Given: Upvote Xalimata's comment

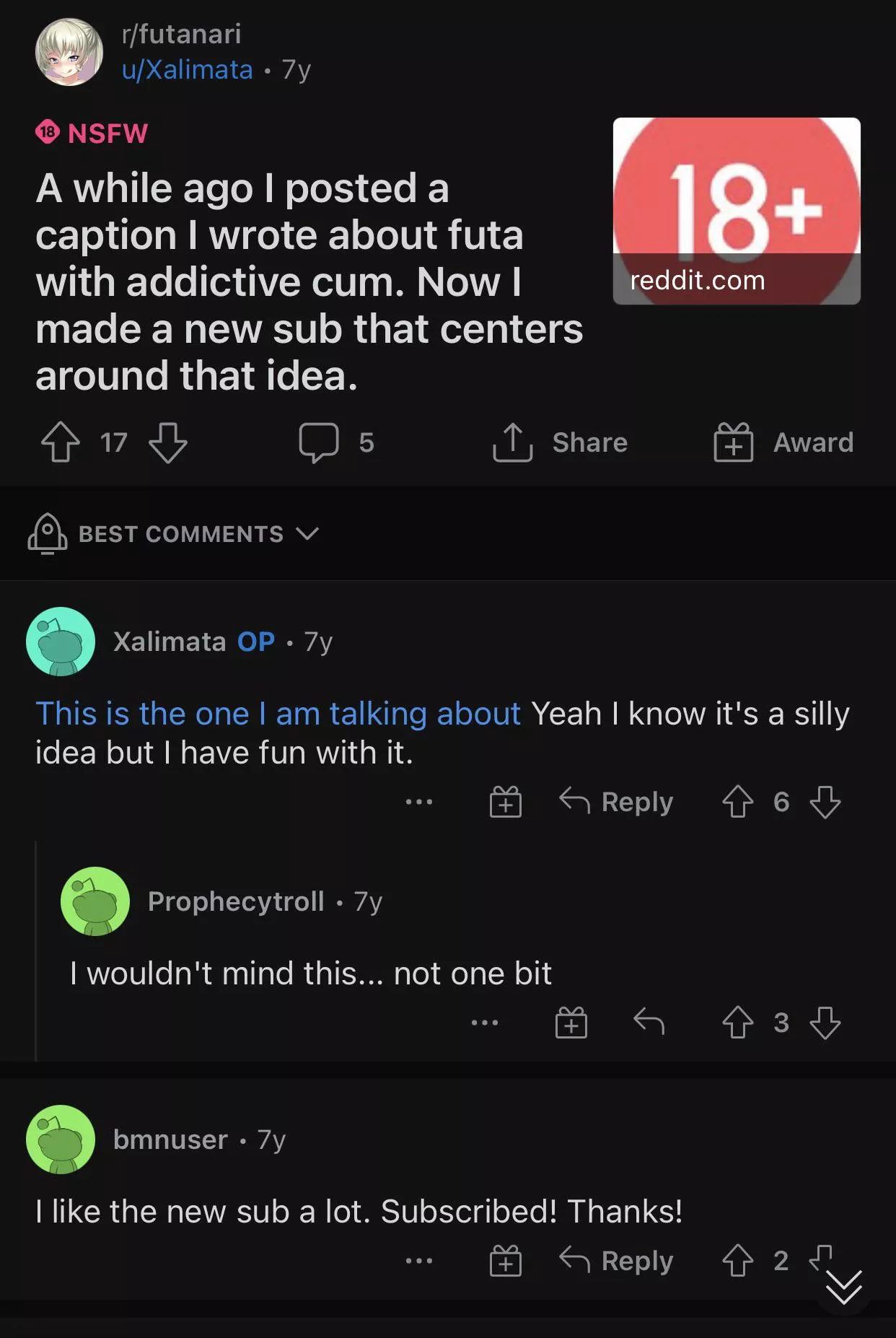Looking at the screenshot, I should click(737, 802).
